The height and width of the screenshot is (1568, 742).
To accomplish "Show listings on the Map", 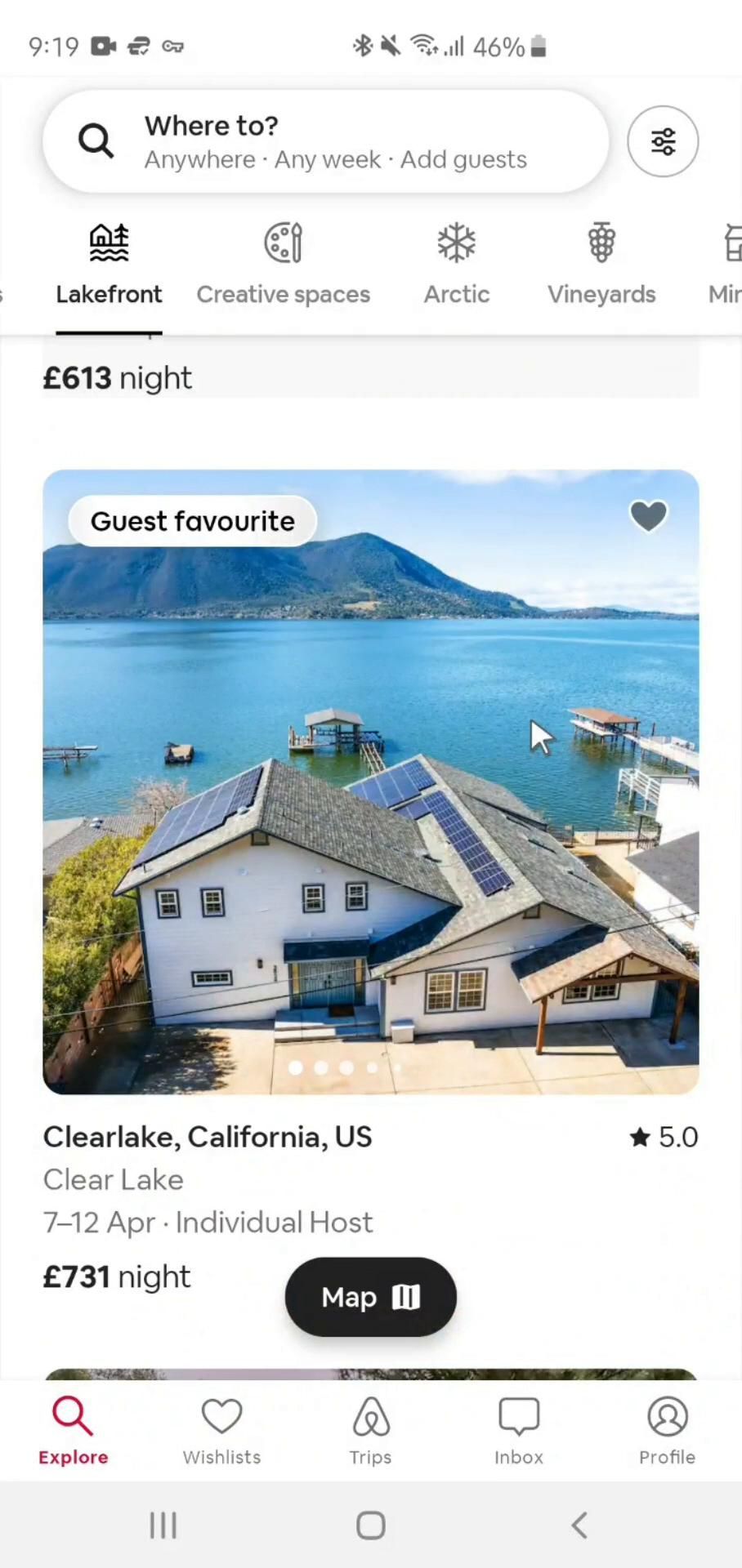I will (x=370, y=1297).
